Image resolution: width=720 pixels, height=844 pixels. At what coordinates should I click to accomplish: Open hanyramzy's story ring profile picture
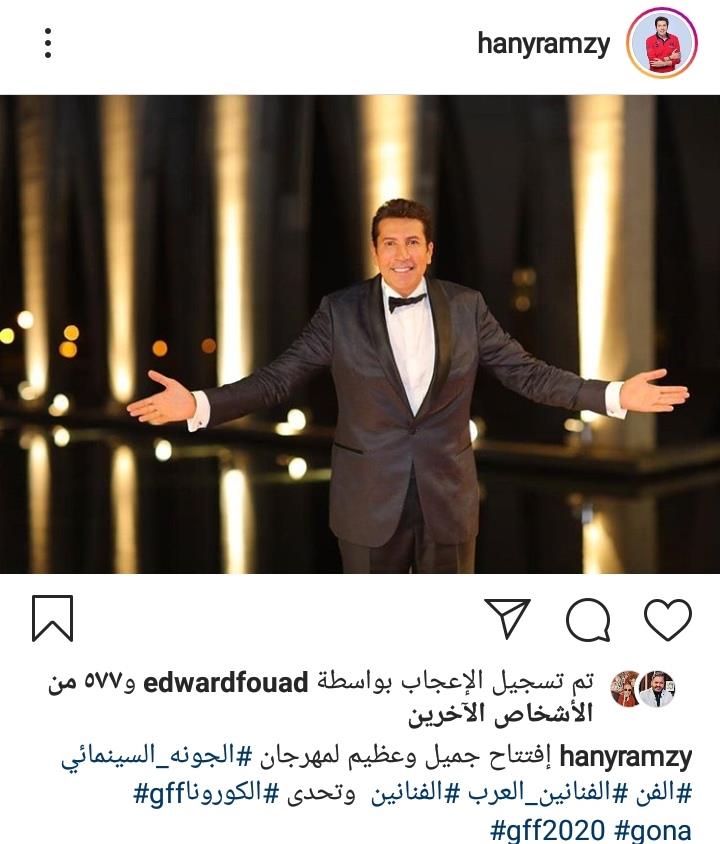coord(662,42)
